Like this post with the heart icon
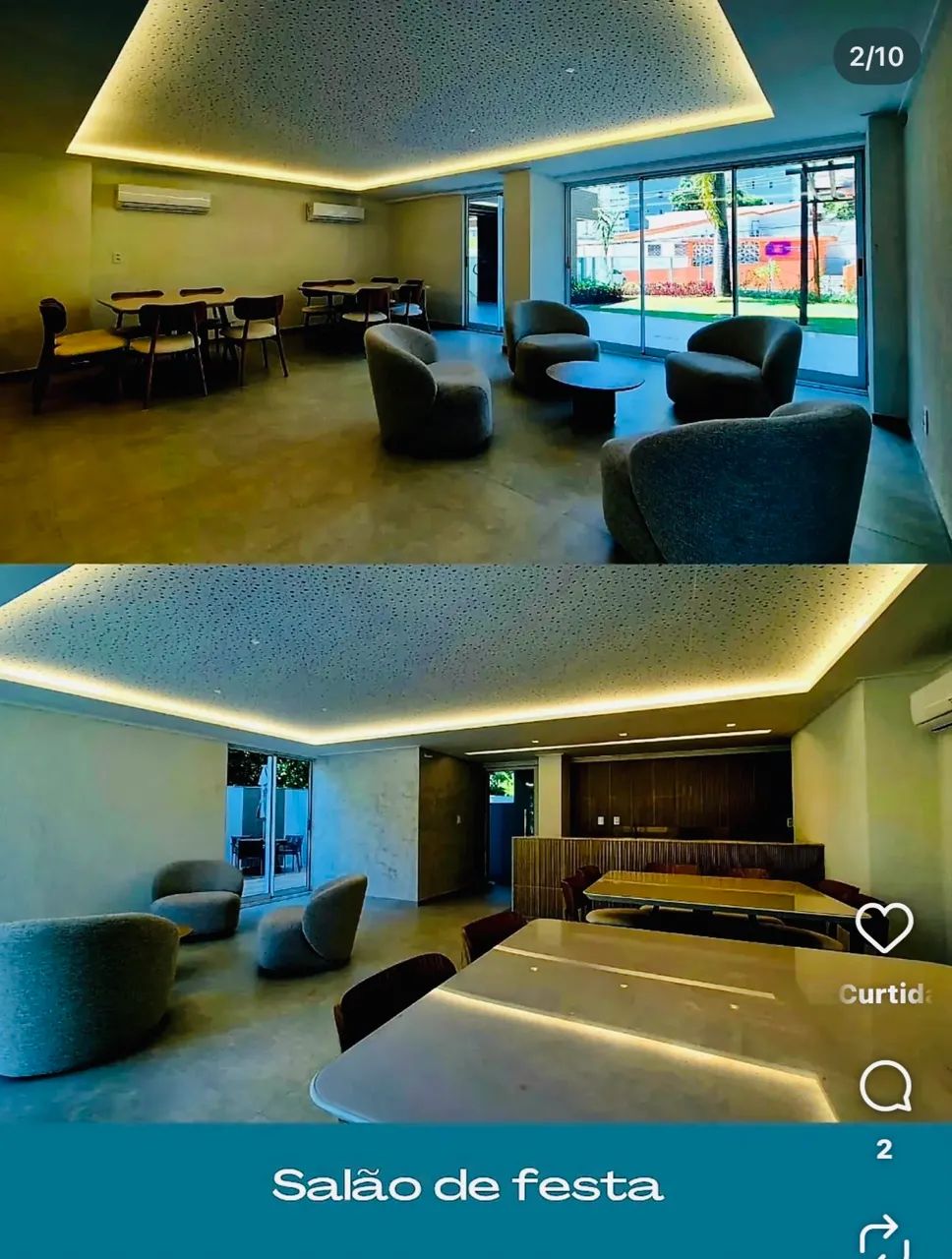 click(x=883, y=927)
